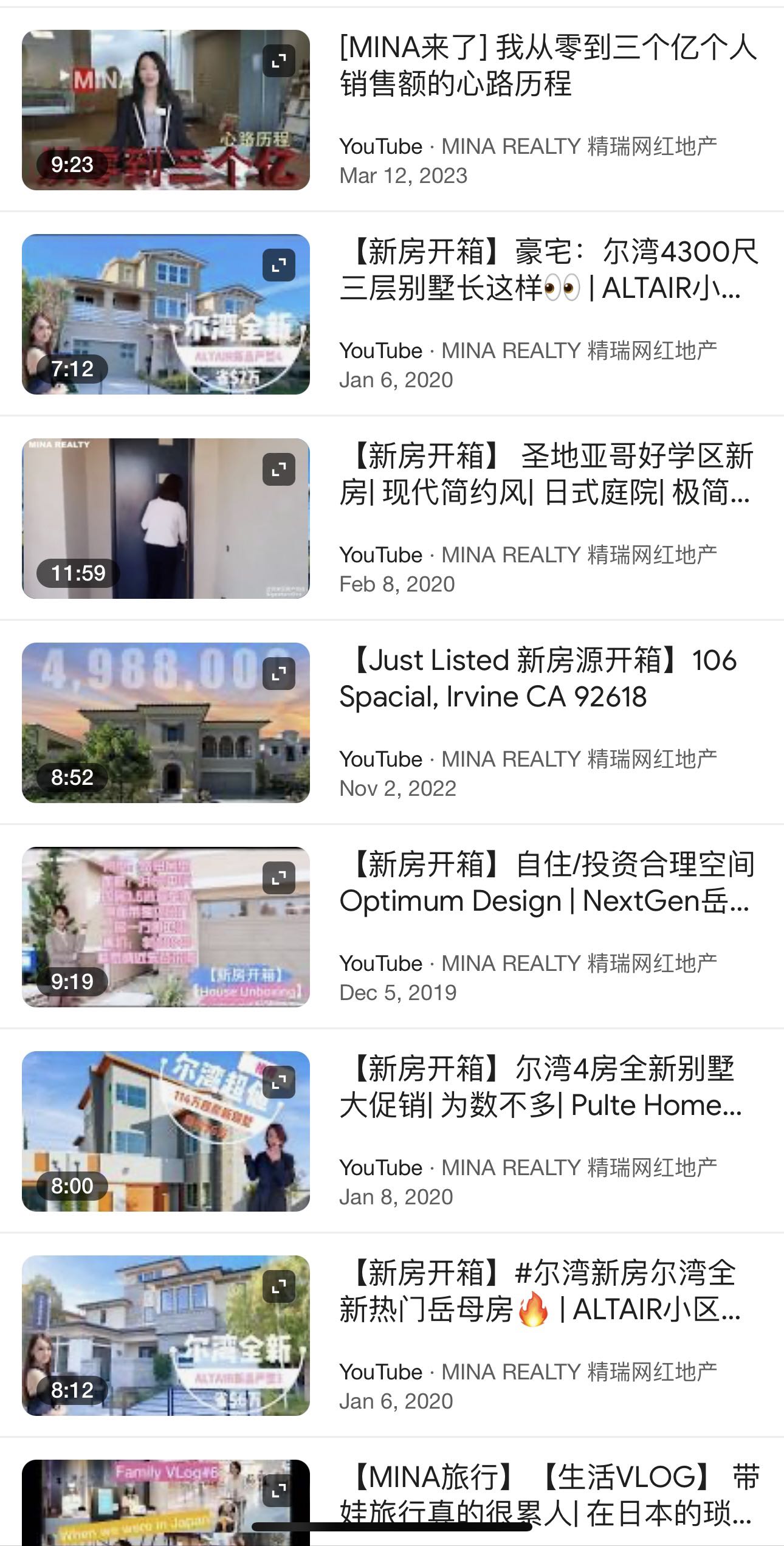This screenshot has width=784, height=1546.
Task: Expand preview on the 11:59 video thumbnail
Action: point(279,469)
